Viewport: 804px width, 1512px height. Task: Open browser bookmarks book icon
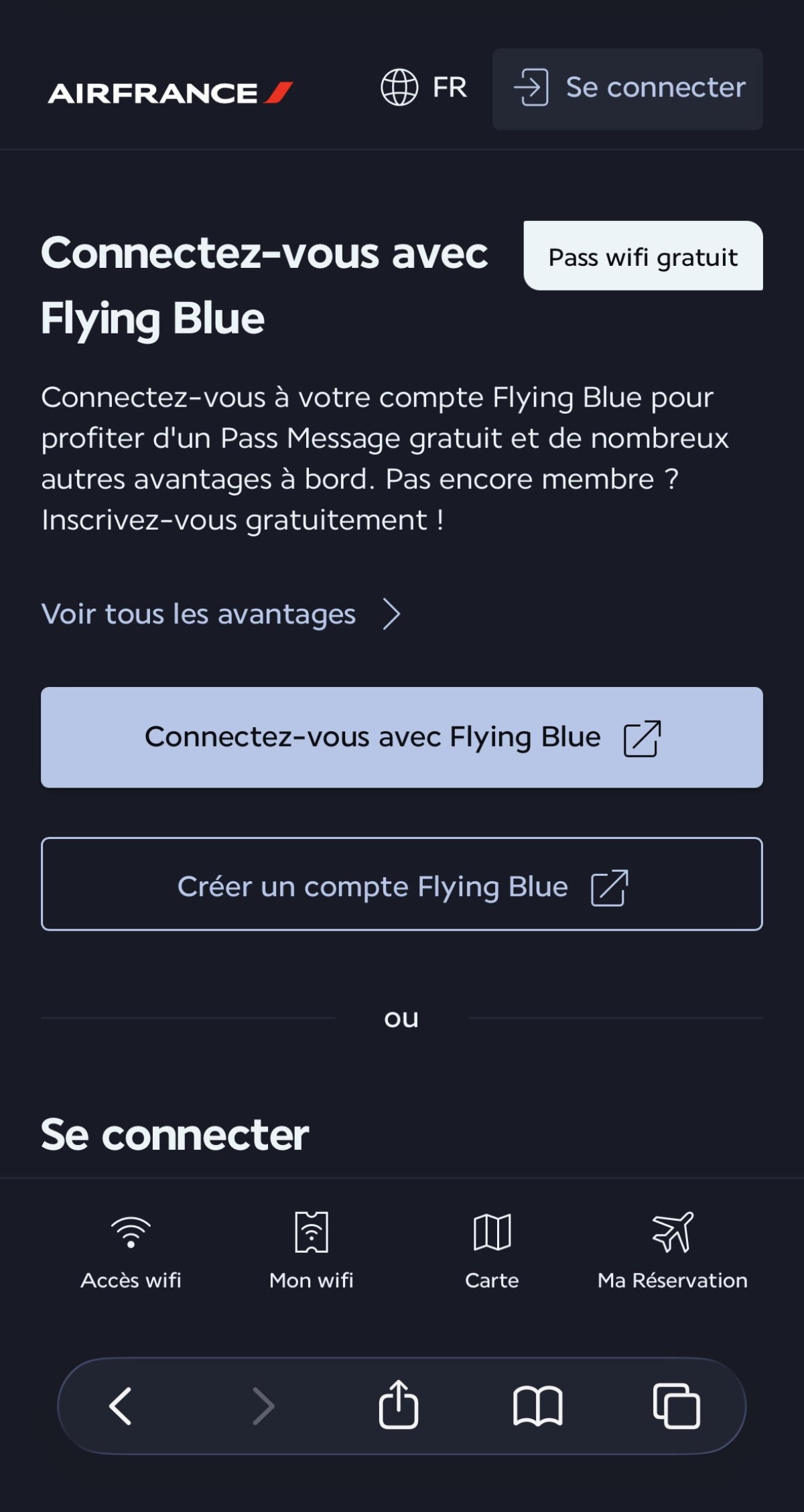(537, 1406)
